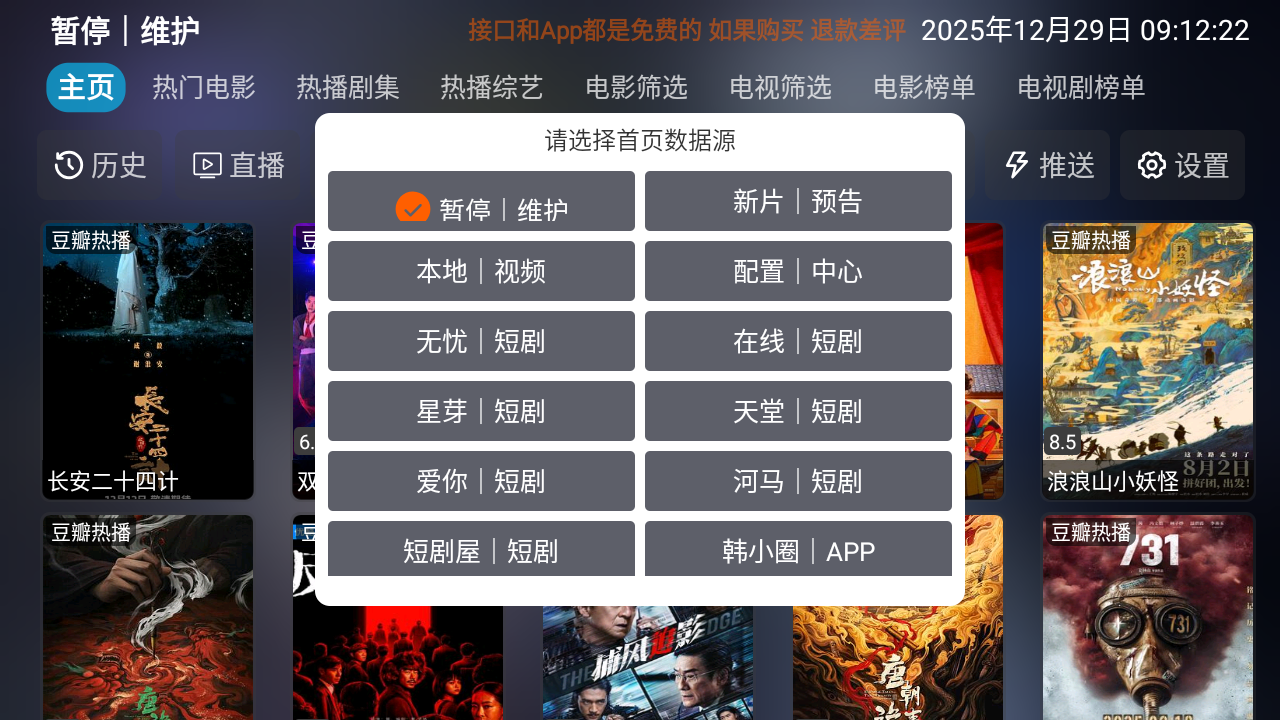This screenshot has width=1280, height=720.
Task: Open 历史 viewing history
Action: tap(100, 165)
